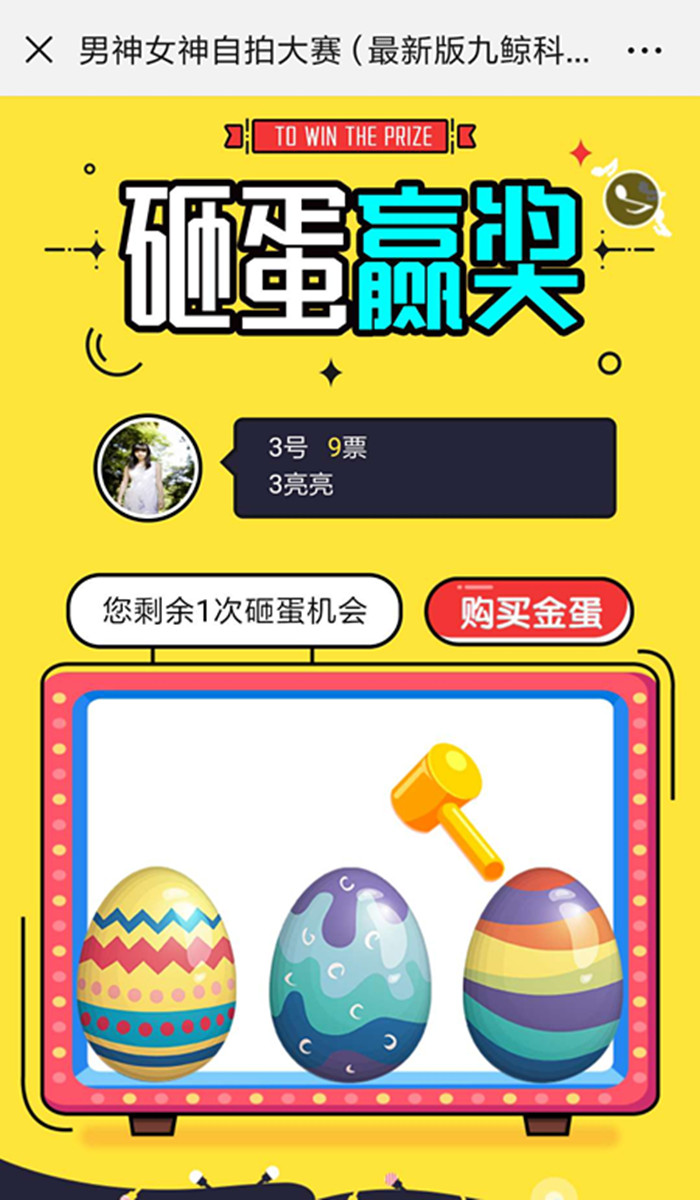Tap the 购买金蛋 buy button
Image resolution: width=700 pixels, height=1200 pixels.
tap(530, 612)
